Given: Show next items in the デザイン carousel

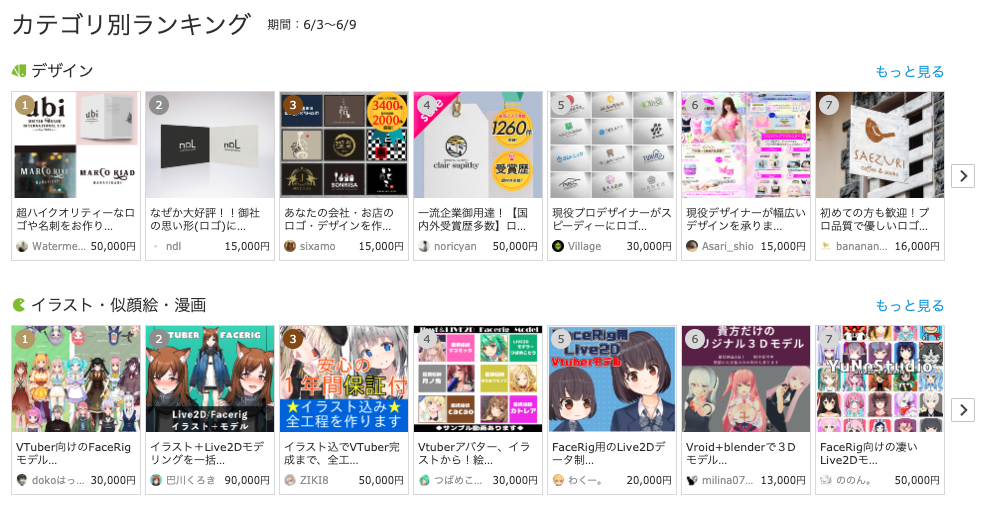Looking at the screenshot, I should [x=962, y=176].
